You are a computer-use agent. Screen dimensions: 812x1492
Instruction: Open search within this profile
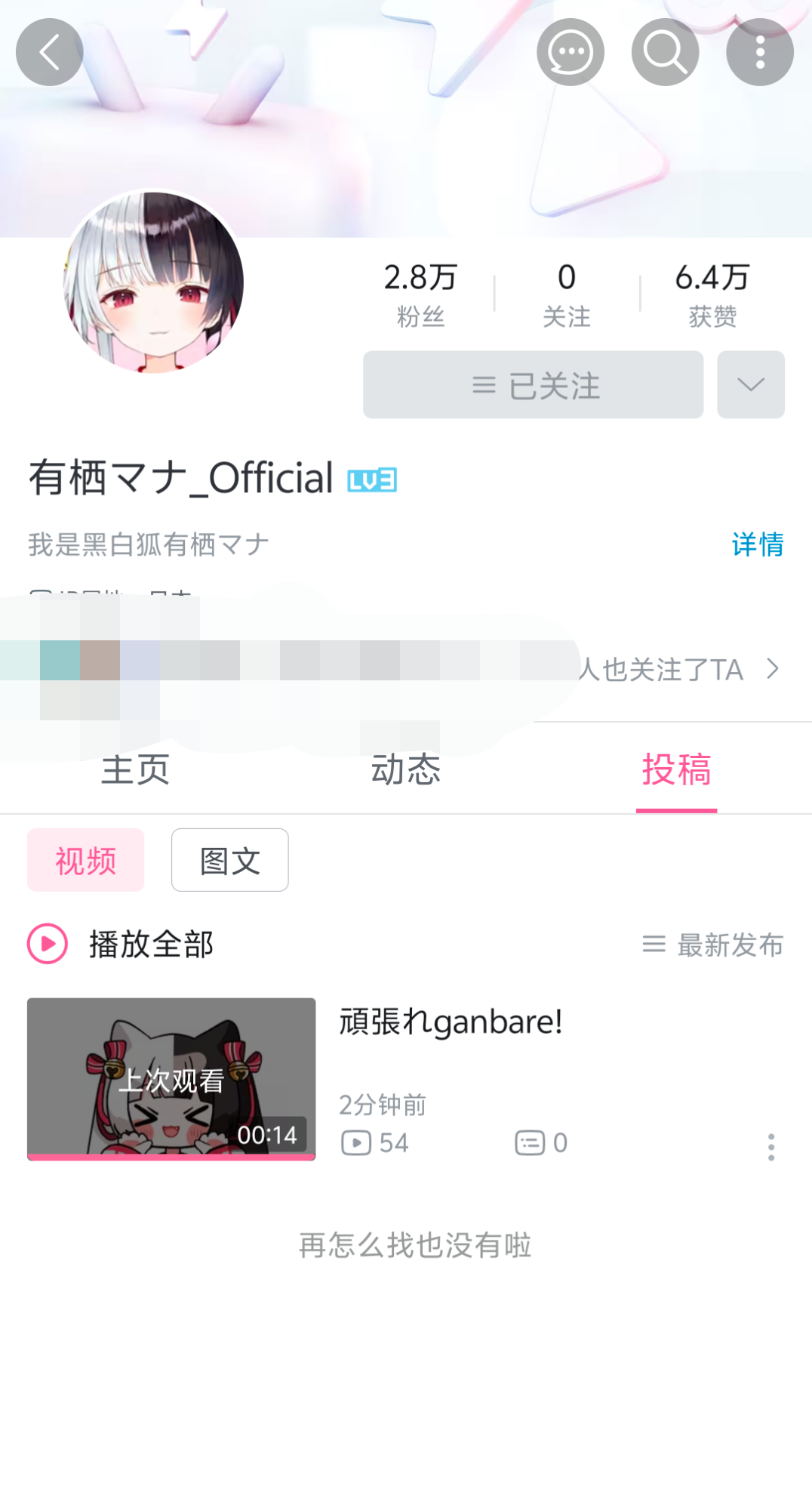pos(665,52)
